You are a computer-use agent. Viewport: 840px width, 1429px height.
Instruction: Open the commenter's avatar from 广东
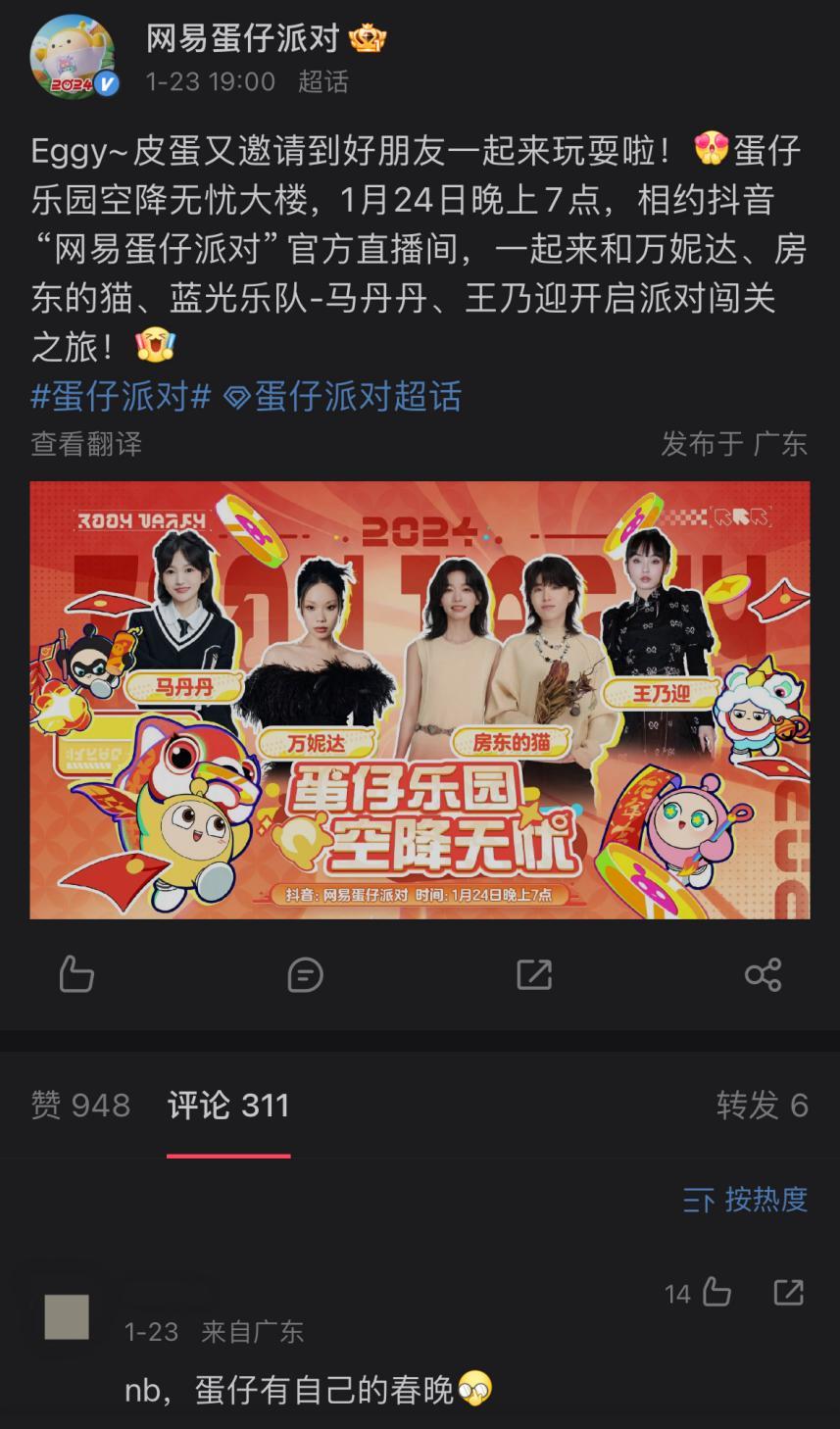pos(67,1316)
